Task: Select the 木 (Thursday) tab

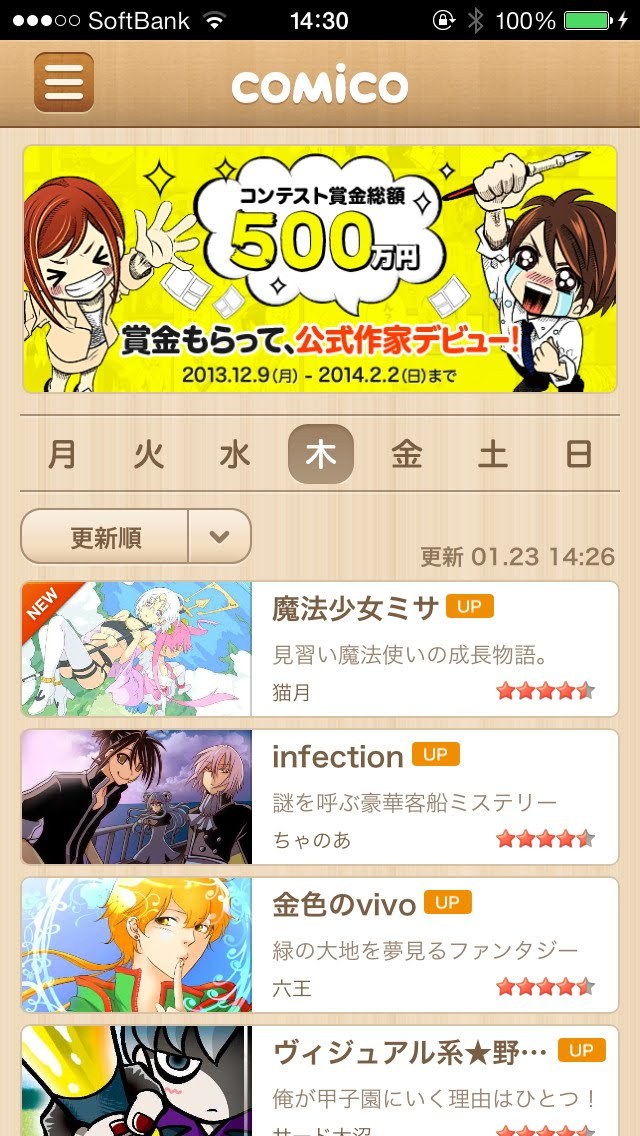Action: (x=321, y=455)
